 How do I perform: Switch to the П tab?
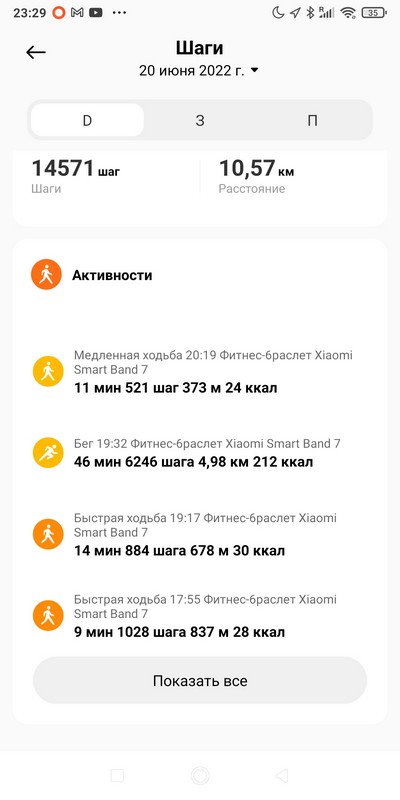click(312, 120)
